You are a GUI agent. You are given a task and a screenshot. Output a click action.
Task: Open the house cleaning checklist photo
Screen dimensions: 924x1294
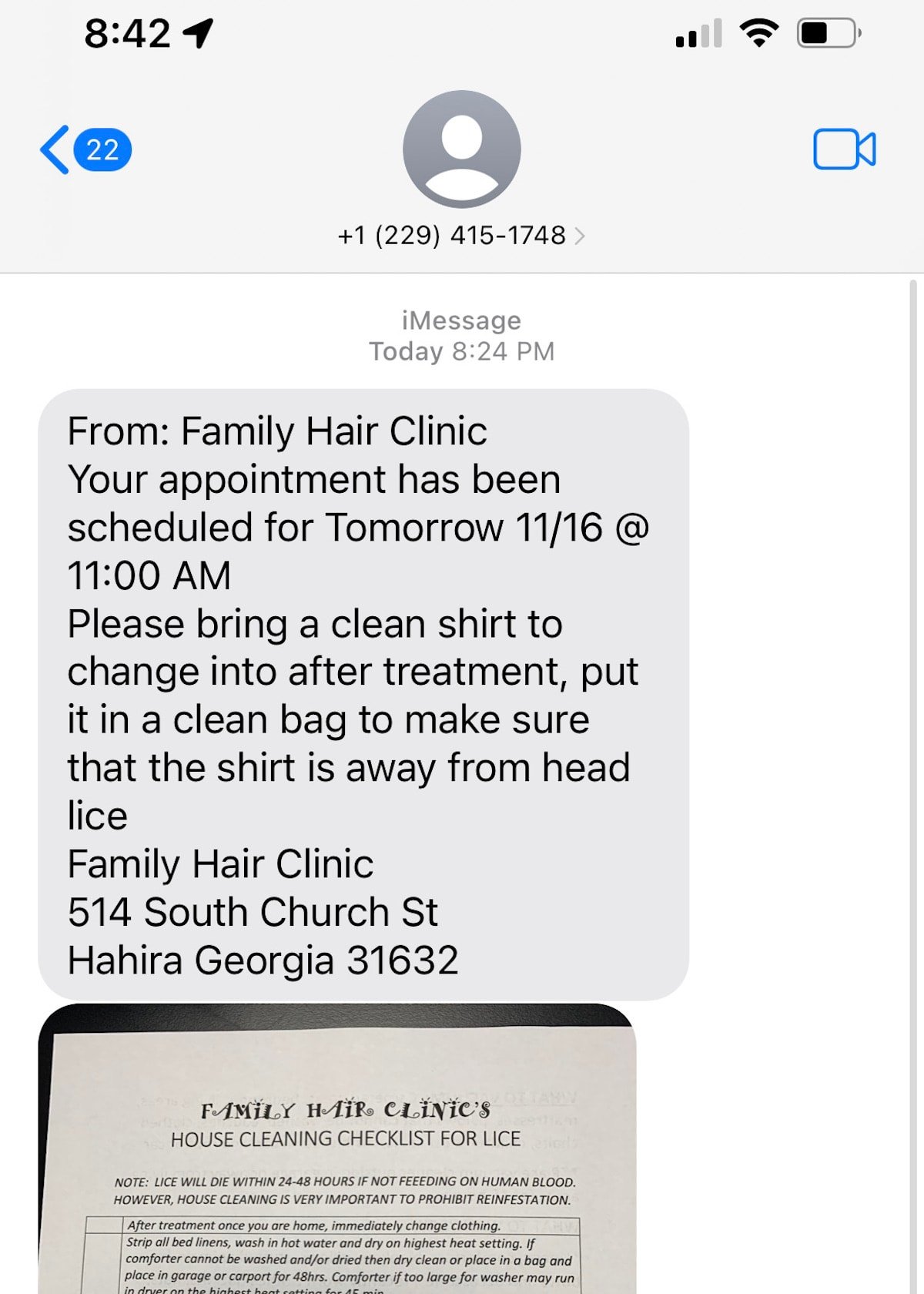337,1155
